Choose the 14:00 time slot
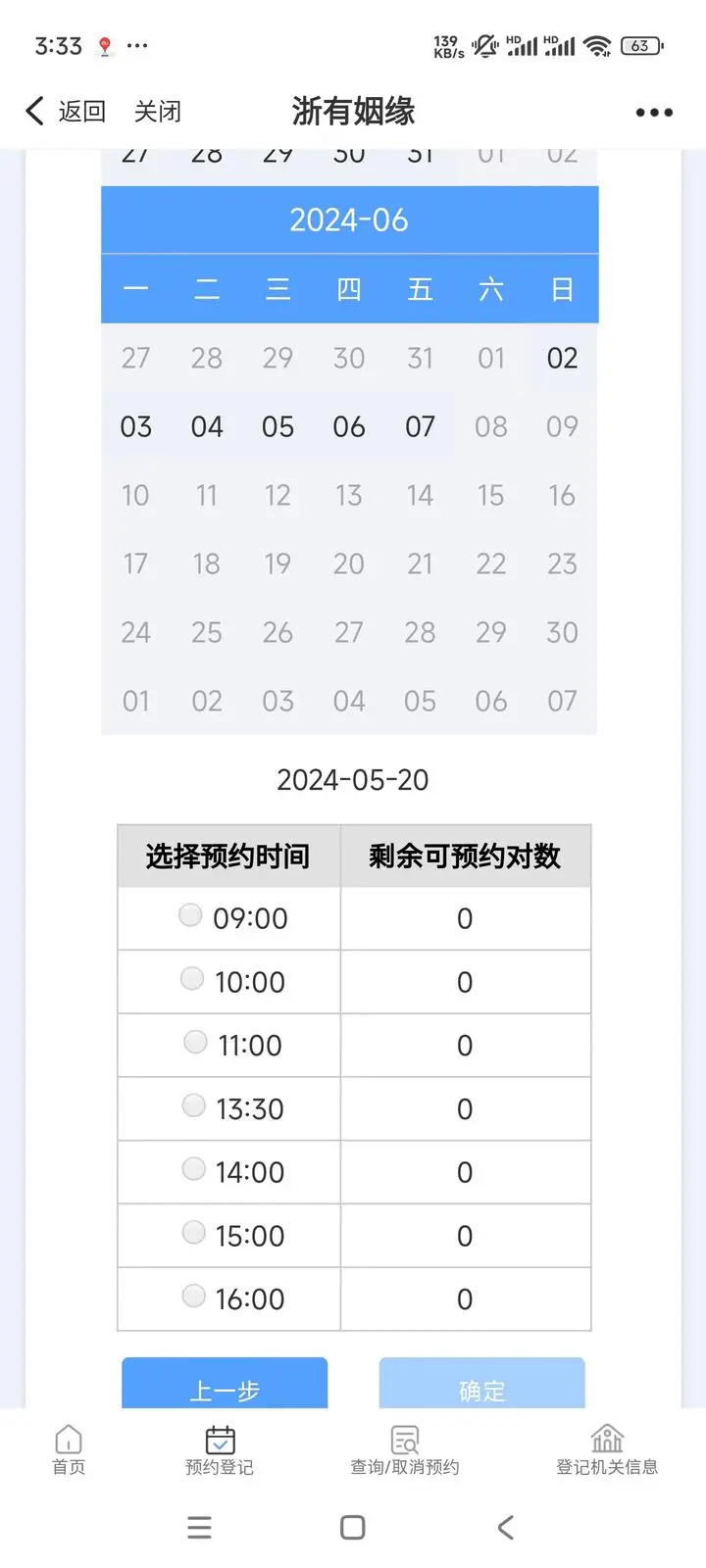Screen dimensions: 706x1568 193,1168
